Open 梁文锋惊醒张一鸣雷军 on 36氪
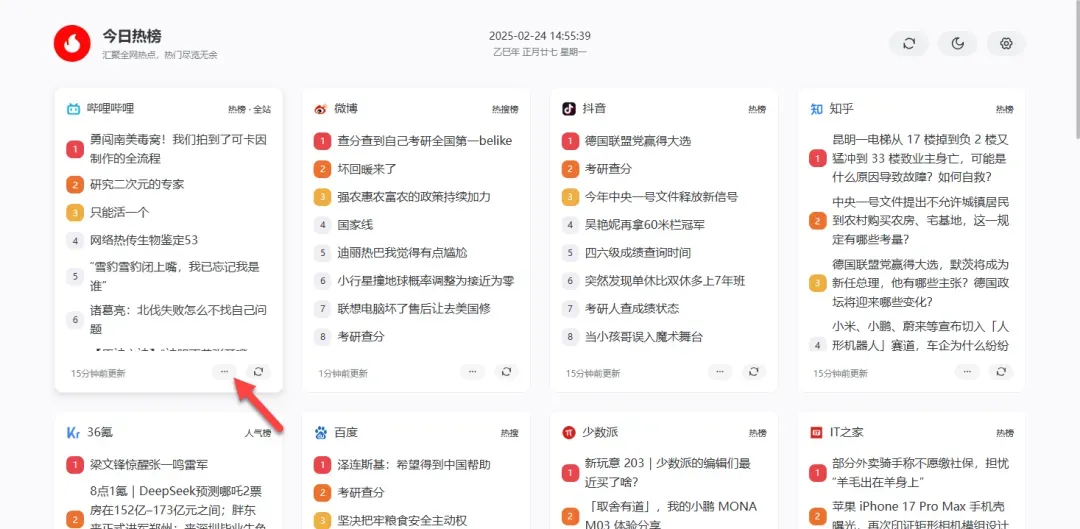1080x529 pixels. (x=149, y=465)
